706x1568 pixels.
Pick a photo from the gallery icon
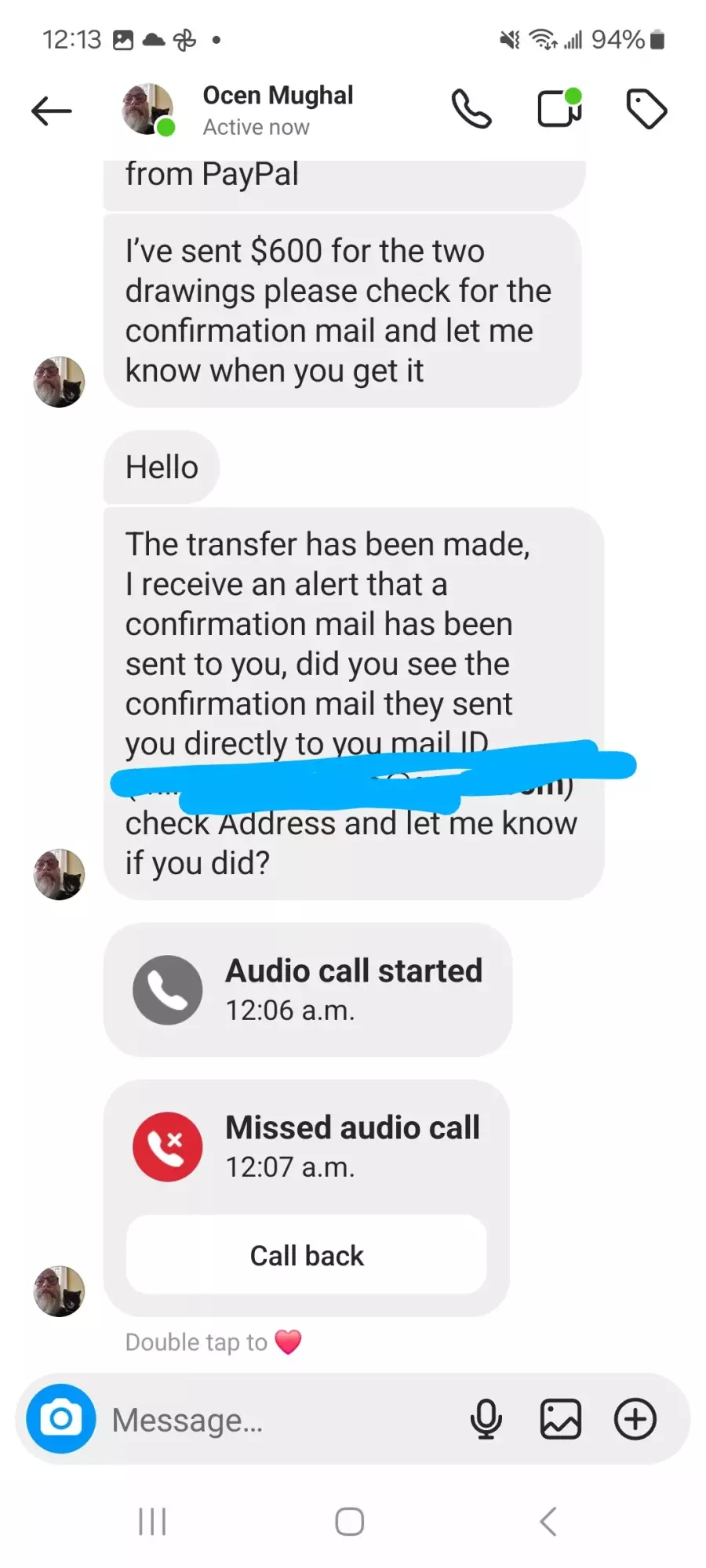point(561,1419)
